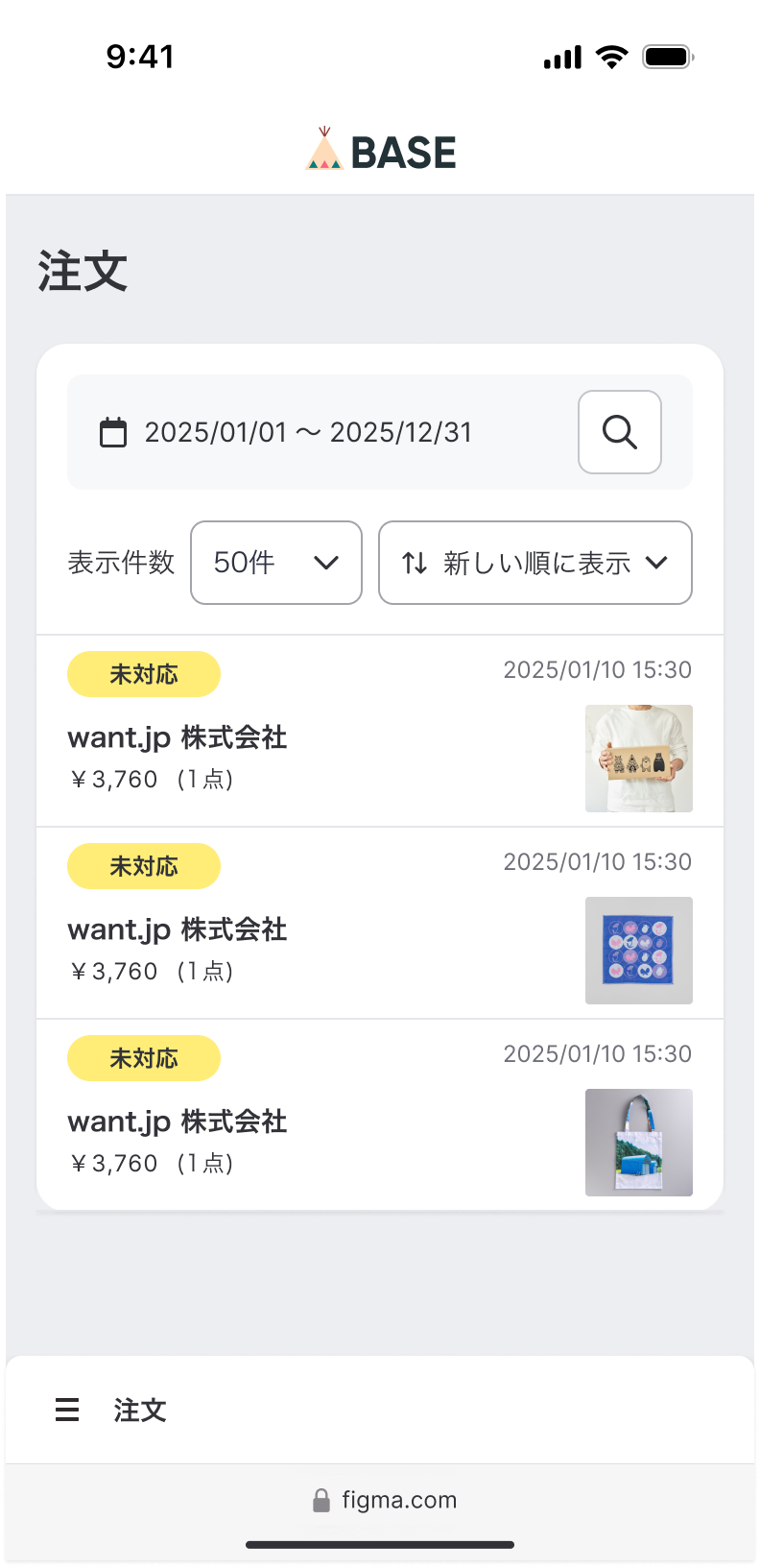Open the order with the wooden animal board

click(x=380, y=732)
